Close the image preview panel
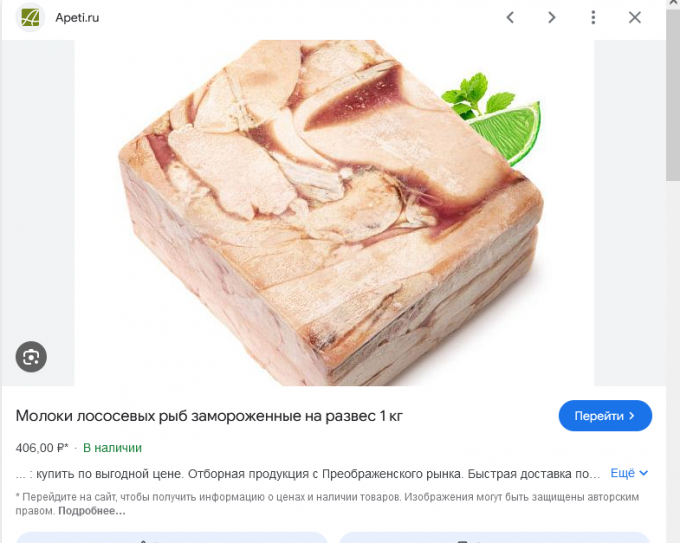 click(x=635, y=17)
